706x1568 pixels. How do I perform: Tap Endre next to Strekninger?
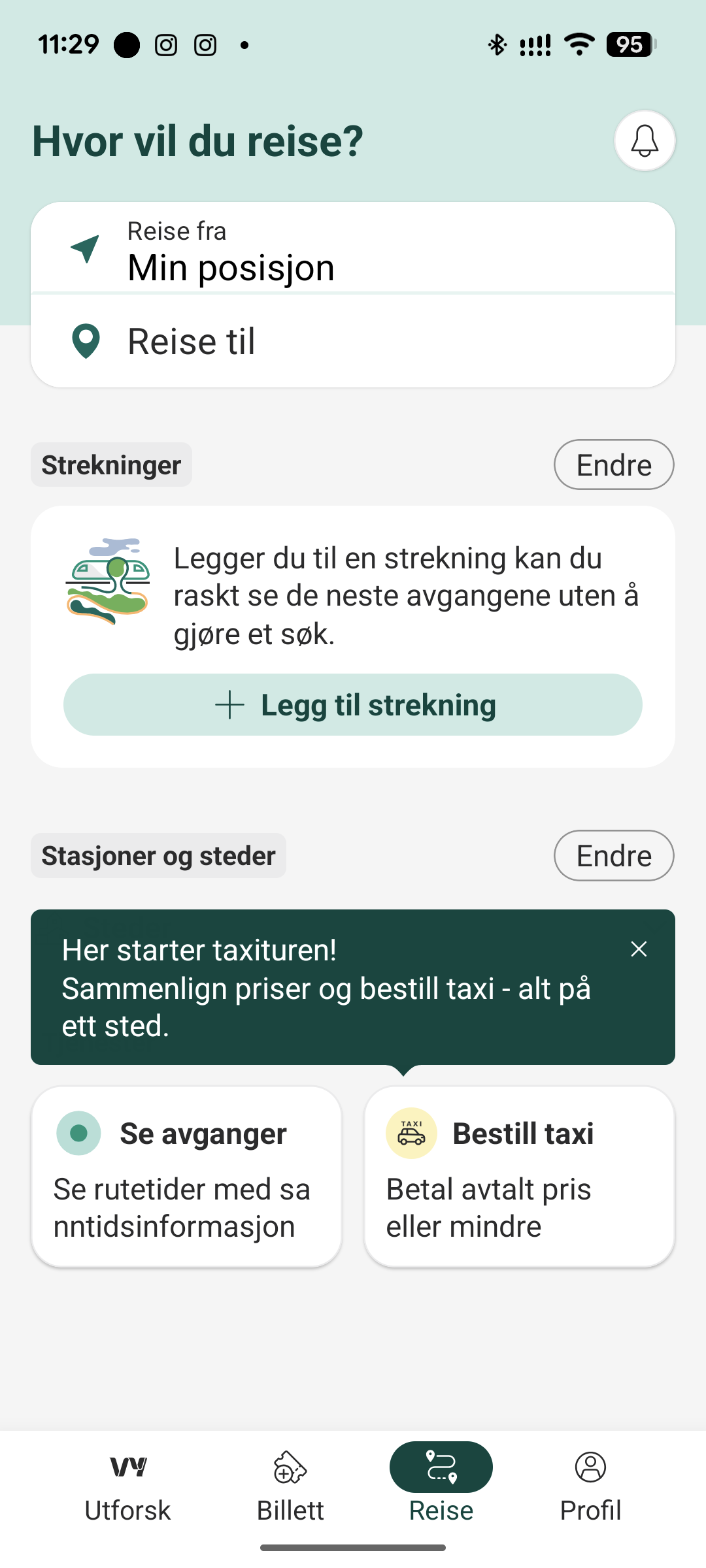pyautogui.click(x=613, y=465)
